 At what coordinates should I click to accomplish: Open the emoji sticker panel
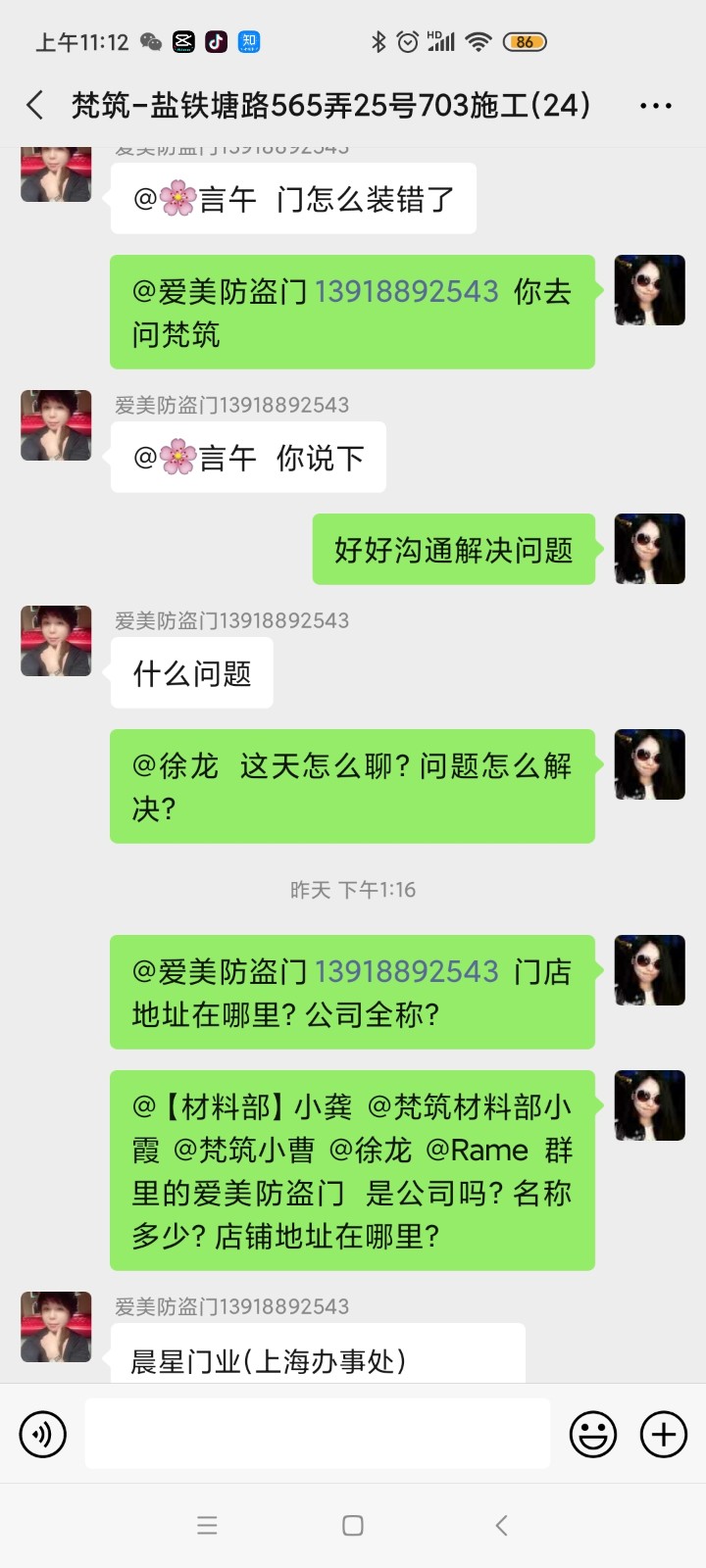coord(593,1435)
